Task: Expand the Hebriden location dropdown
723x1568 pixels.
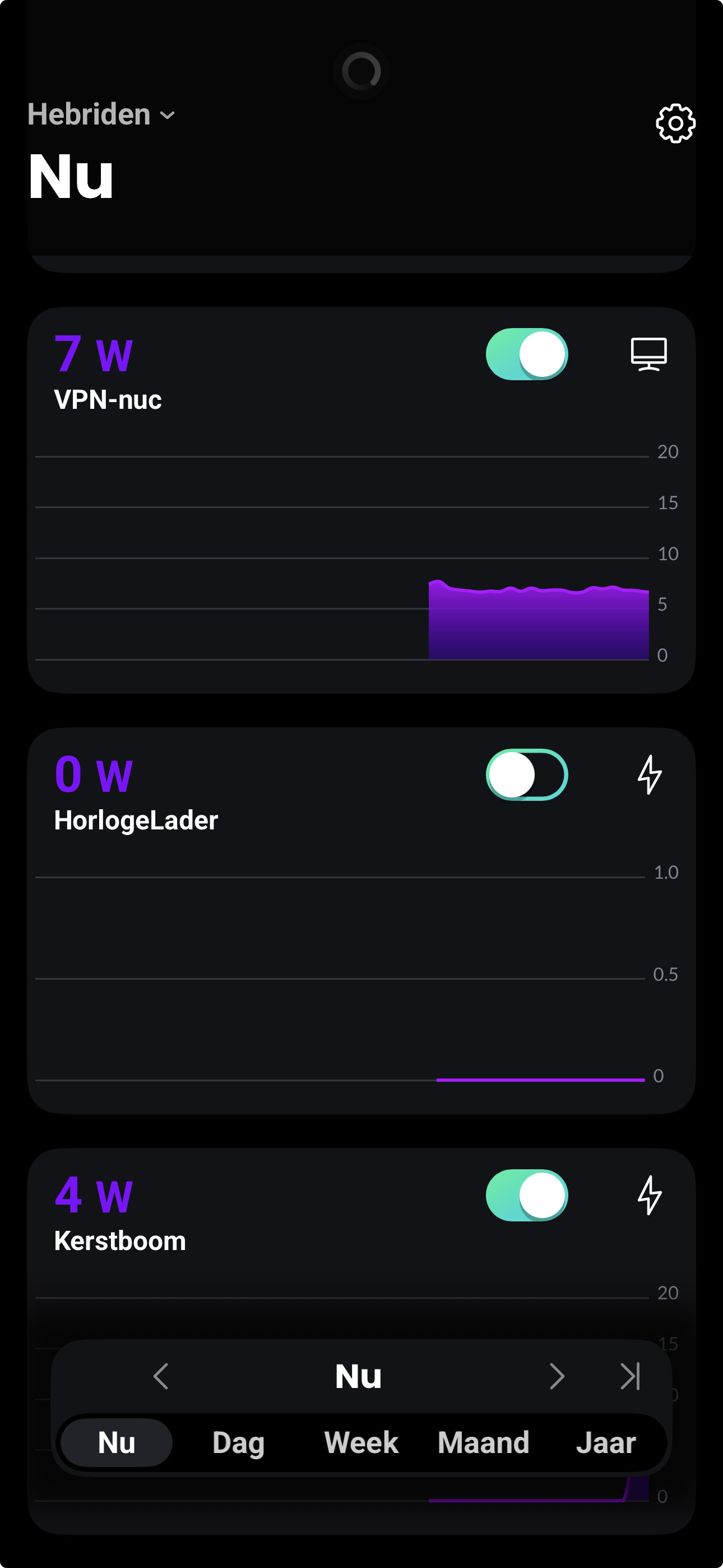Action: (101, 114)
